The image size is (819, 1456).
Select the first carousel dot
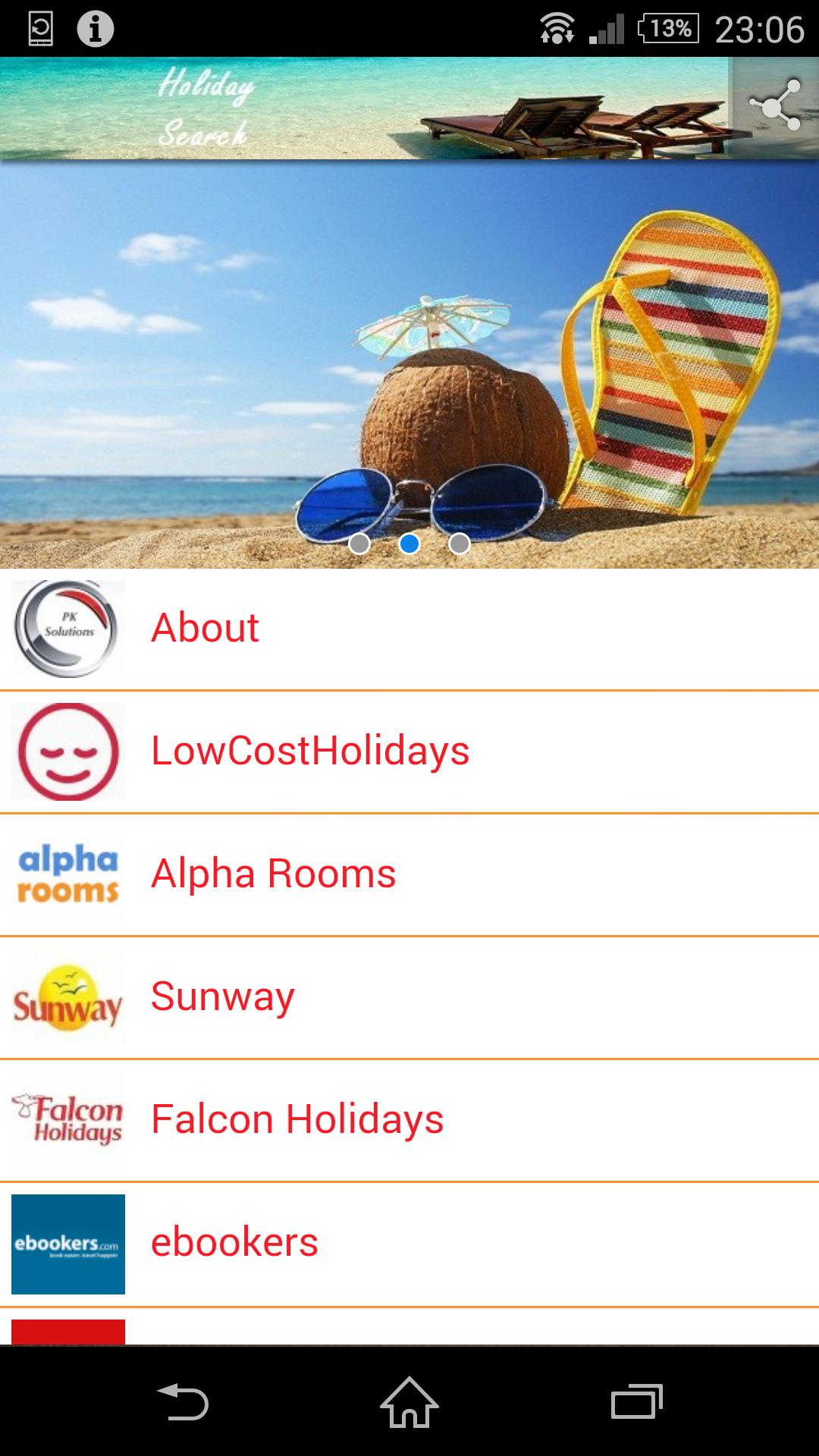click(x=359, y=543)
